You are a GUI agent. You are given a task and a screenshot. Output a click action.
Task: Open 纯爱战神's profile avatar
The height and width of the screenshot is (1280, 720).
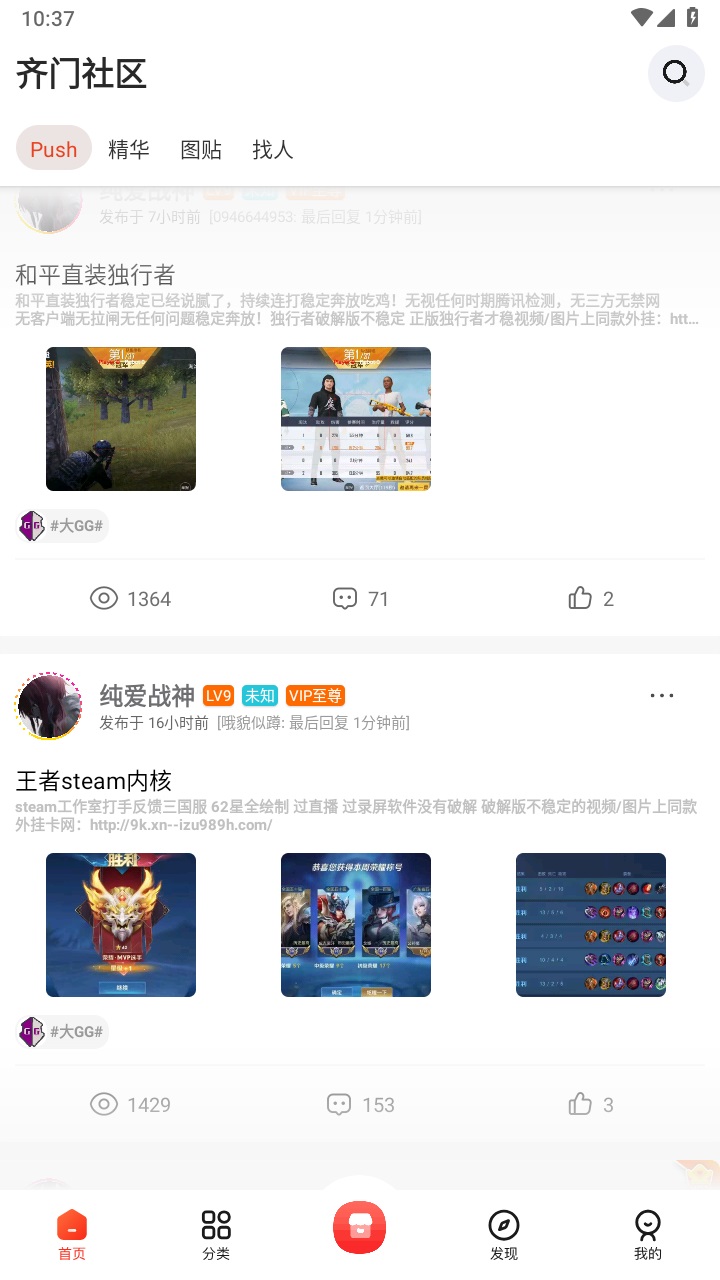(x=48, y=706)
